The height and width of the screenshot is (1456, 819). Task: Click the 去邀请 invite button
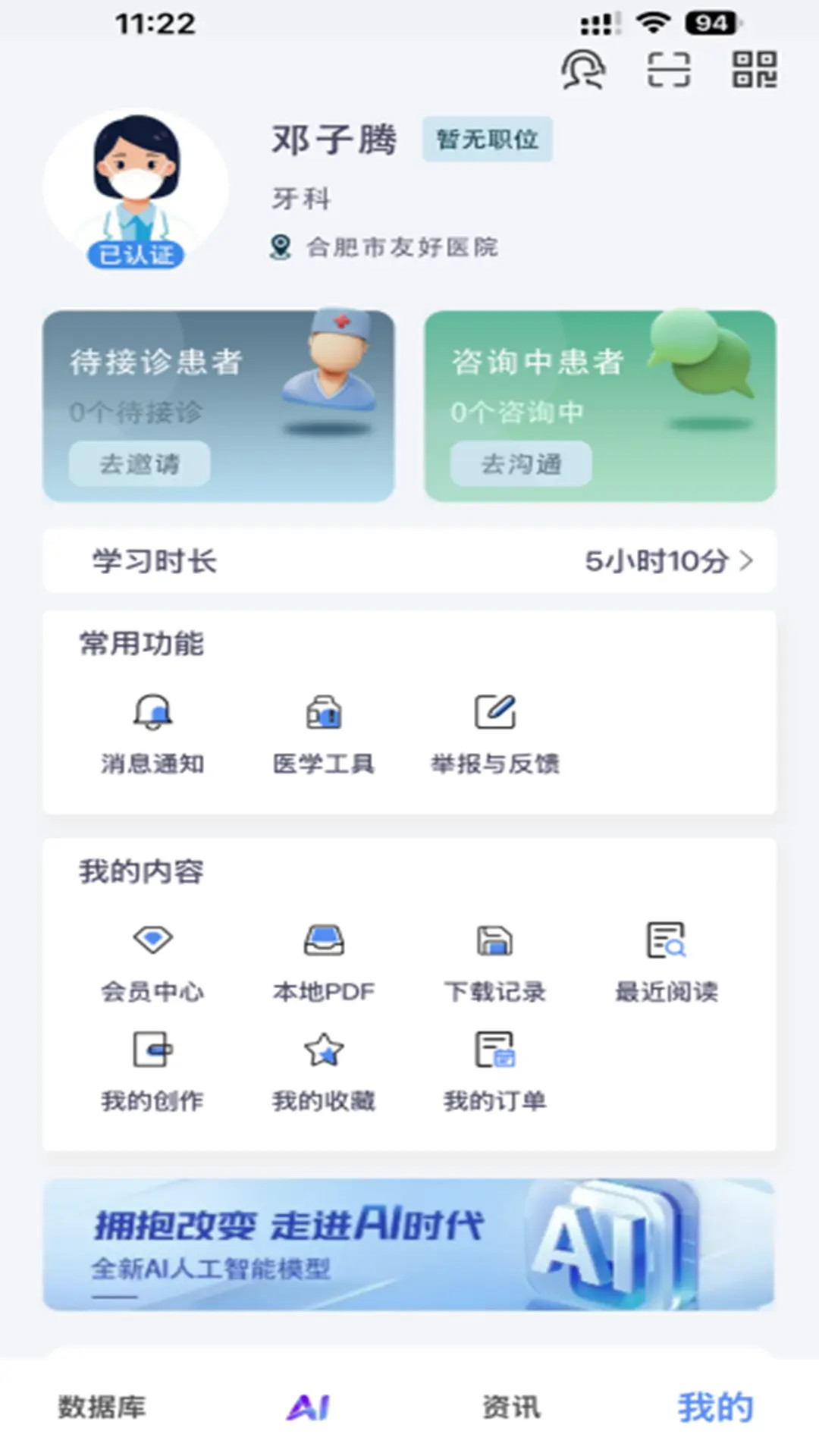point(140,464)
